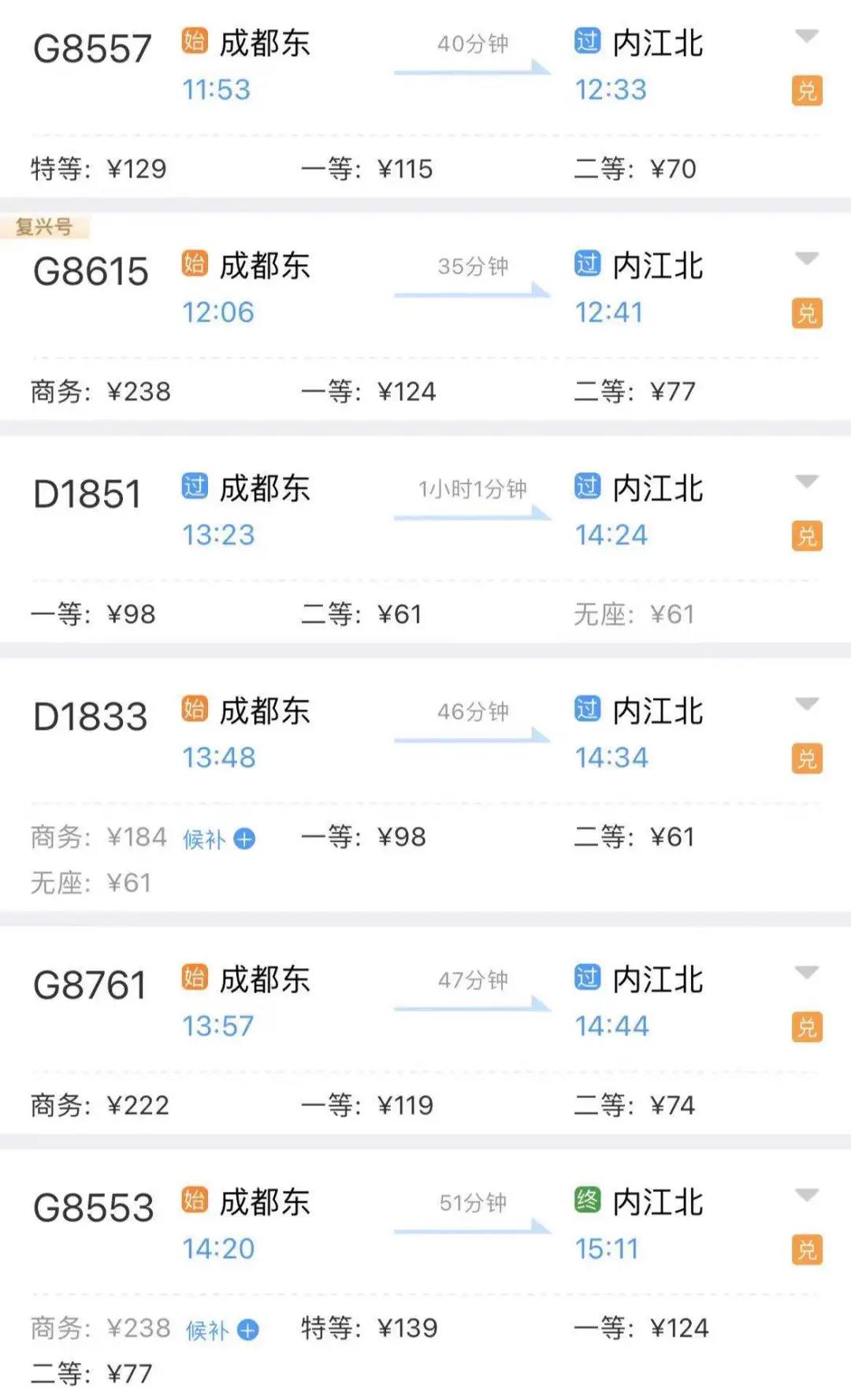Open train D1833 departing at 13:48
Image resolution: width=851 pixels, height=1400 pixels.
point(90,717)
